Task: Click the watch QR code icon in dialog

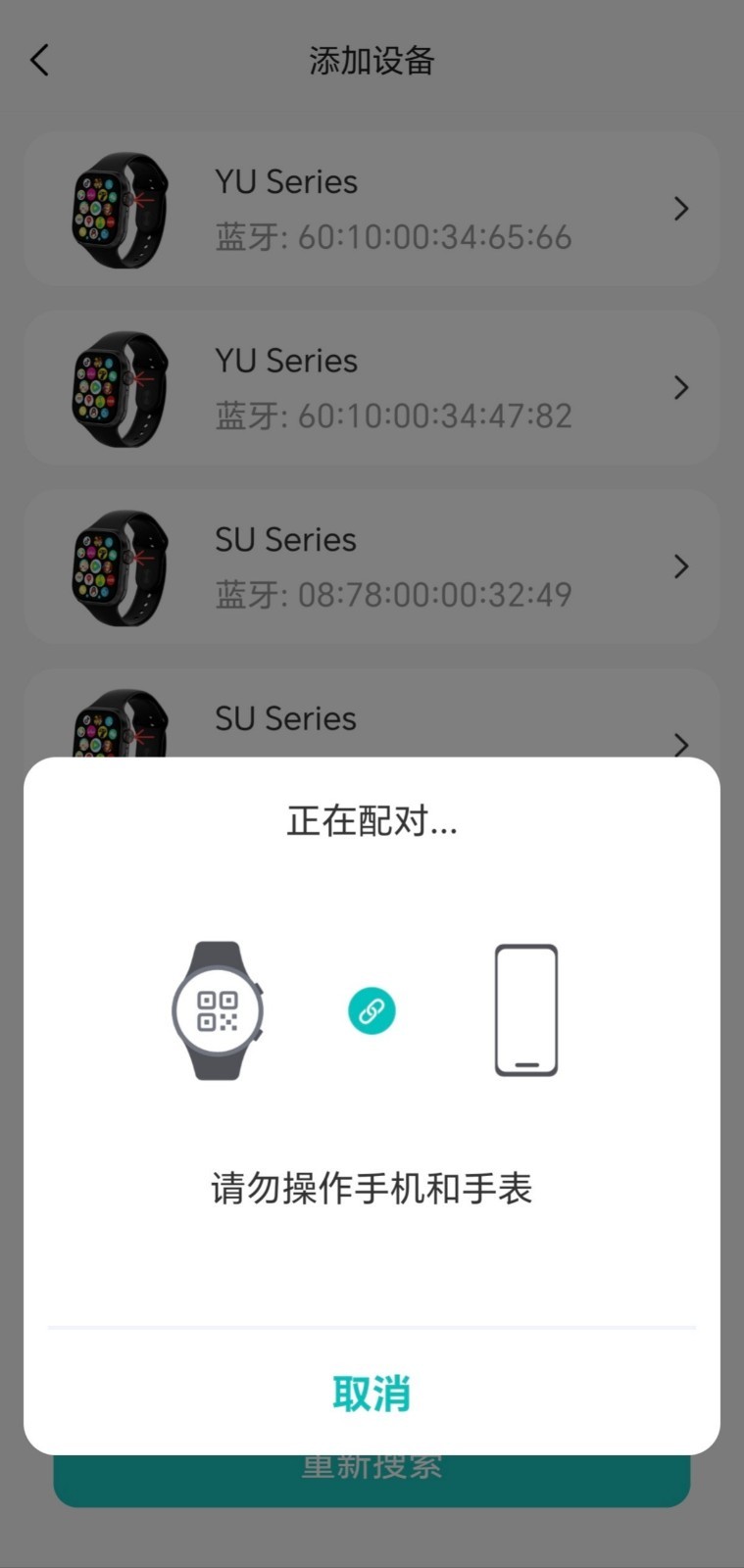Action: coord(220,1009)
